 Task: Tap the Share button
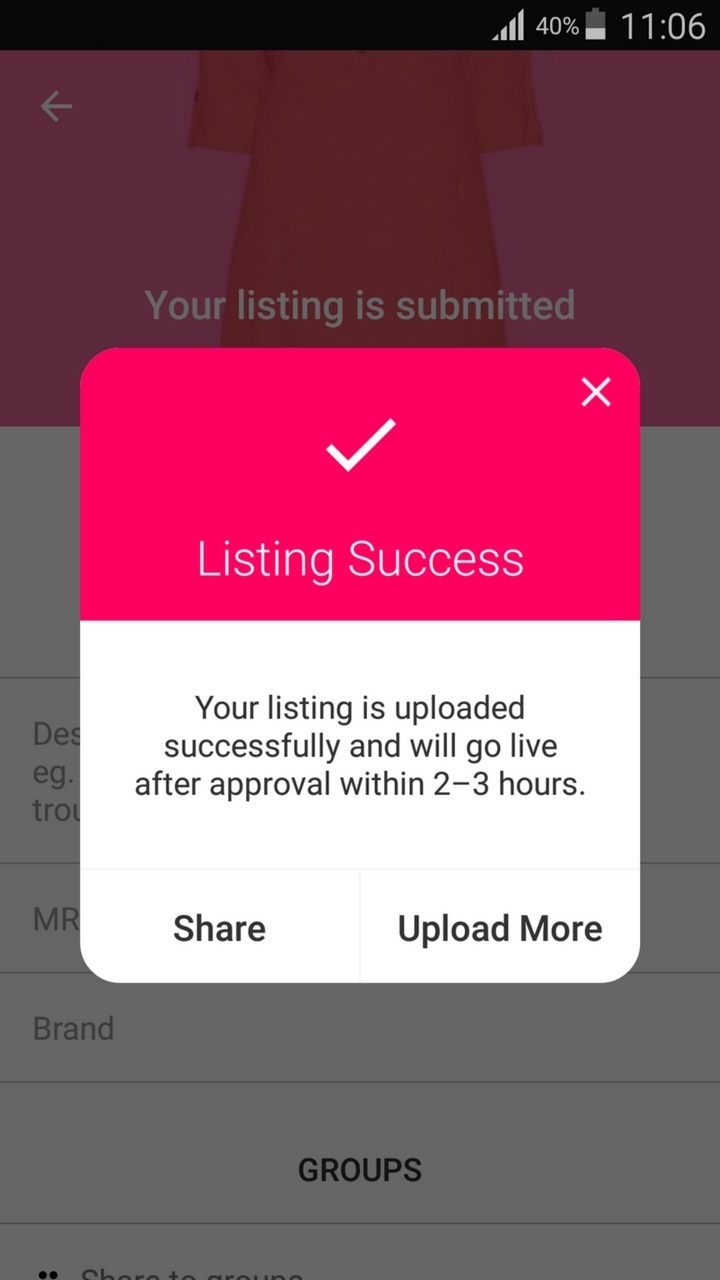[219, 928]
